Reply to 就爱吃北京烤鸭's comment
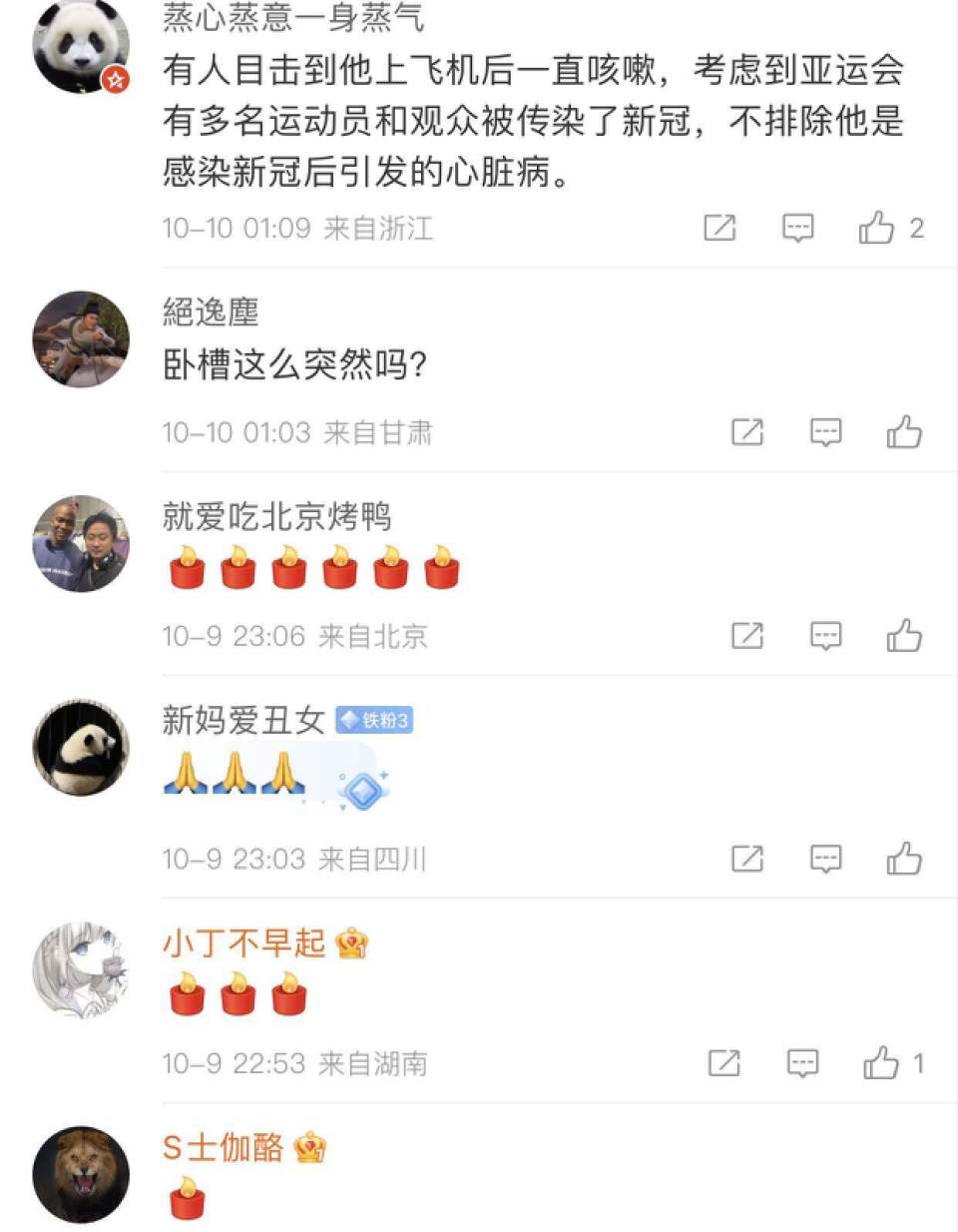The image size is (958, 1232). tap(825, 636)
